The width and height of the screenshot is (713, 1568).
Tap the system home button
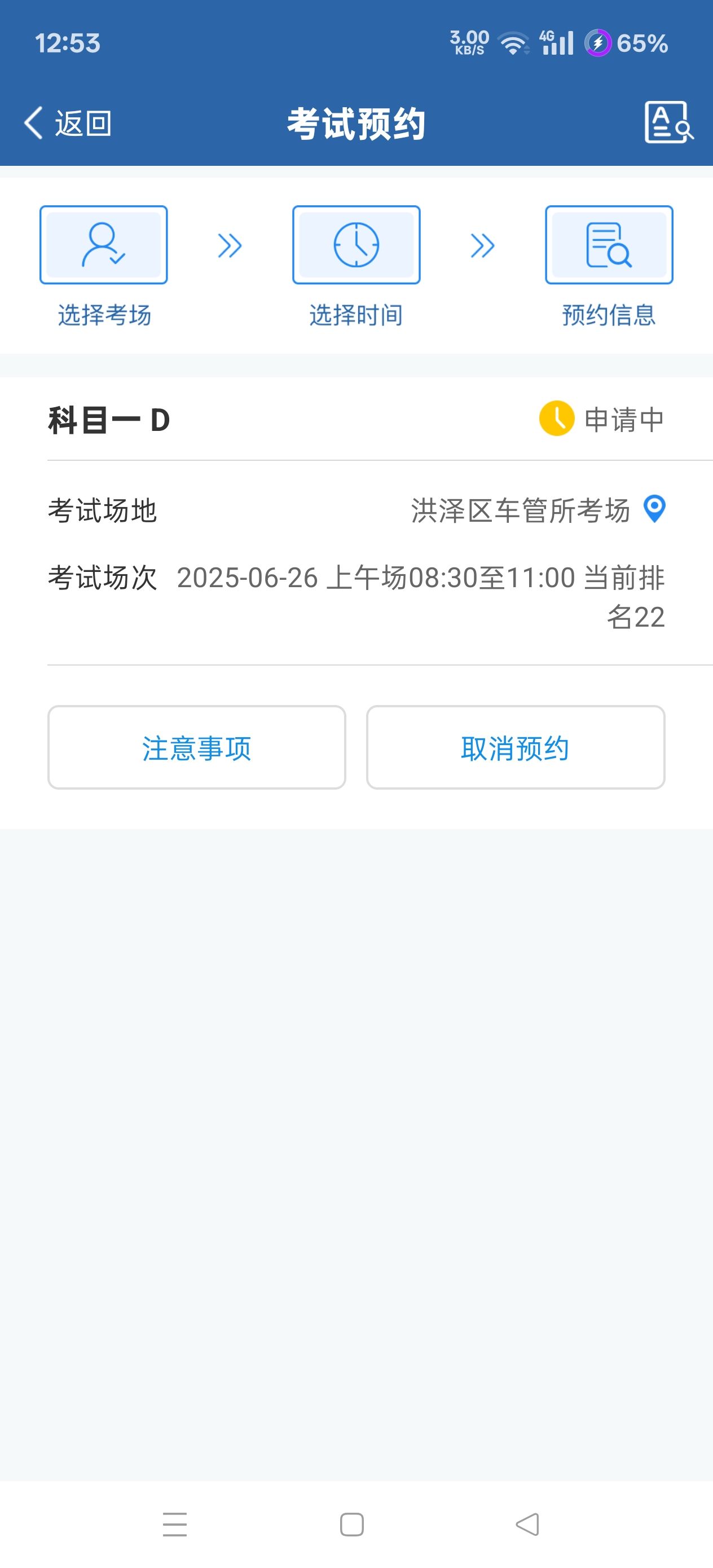point(352,1524)
